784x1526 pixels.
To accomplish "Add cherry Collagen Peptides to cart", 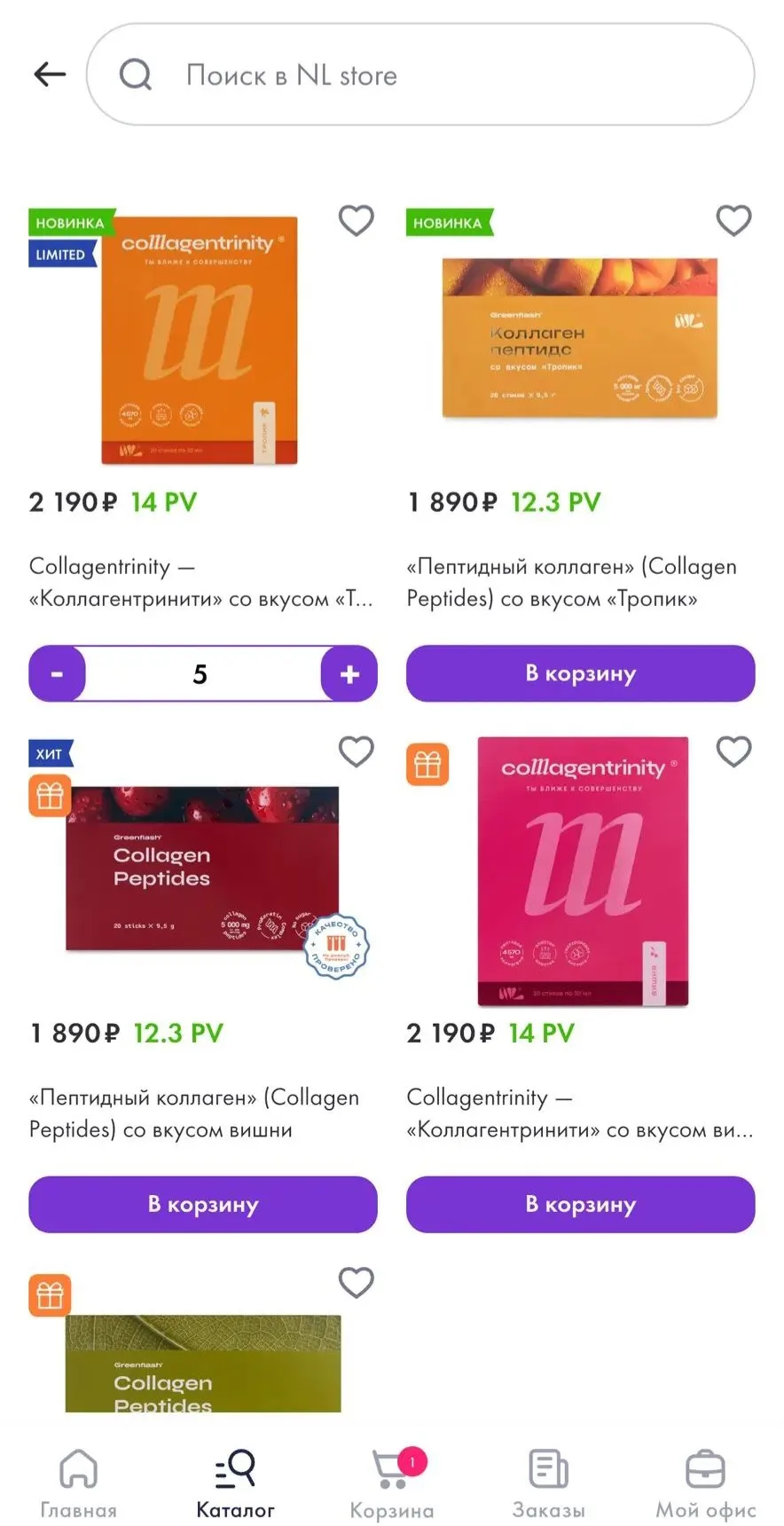I will pos(203,1204).
